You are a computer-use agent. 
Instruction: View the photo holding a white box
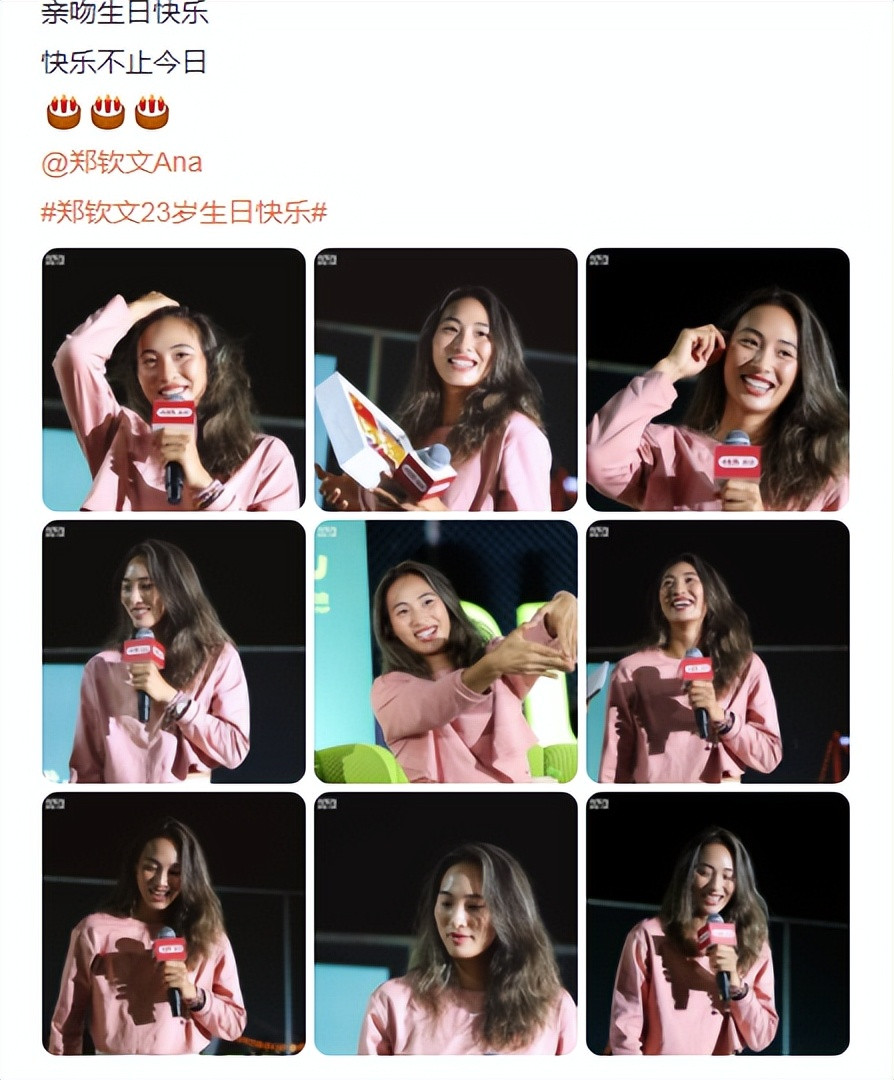[445, 380]
